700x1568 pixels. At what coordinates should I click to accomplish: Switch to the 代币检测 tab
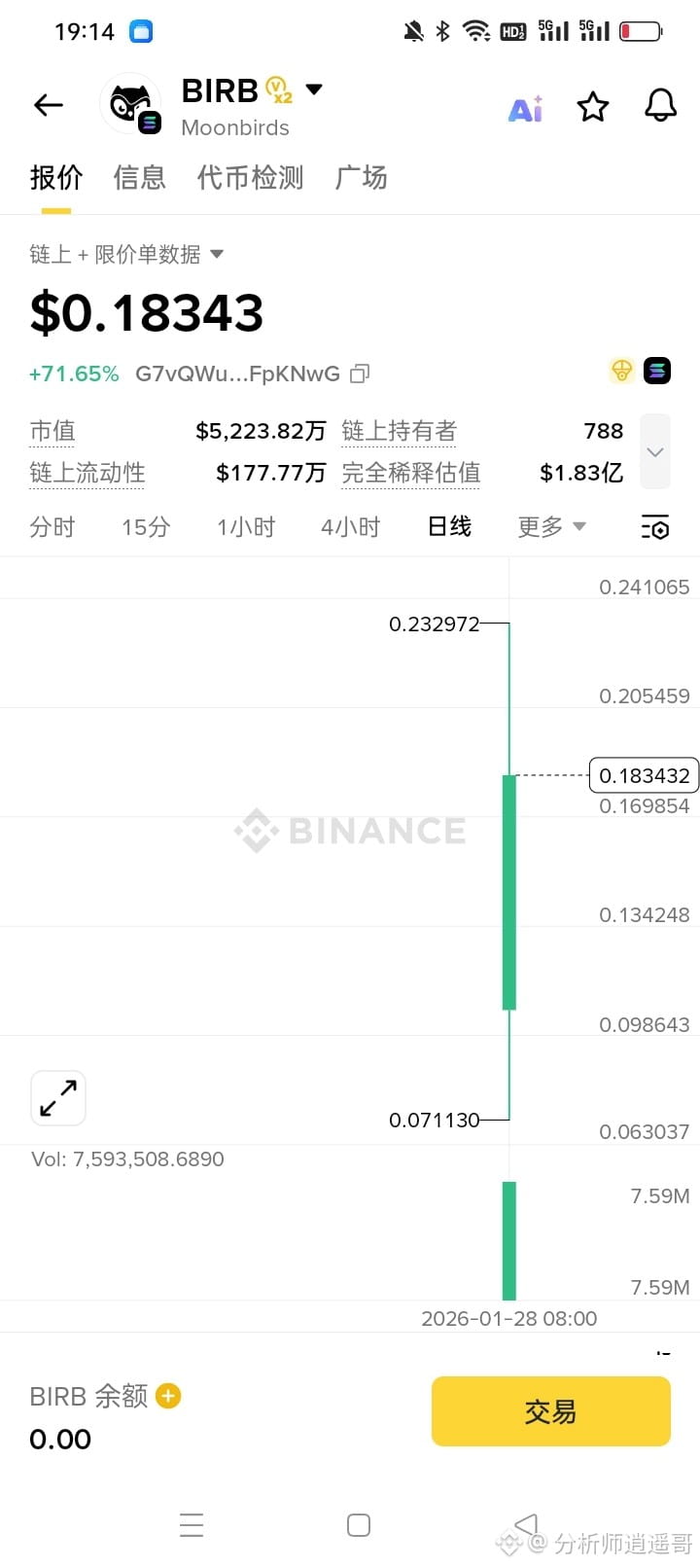(x=250, y=178)
